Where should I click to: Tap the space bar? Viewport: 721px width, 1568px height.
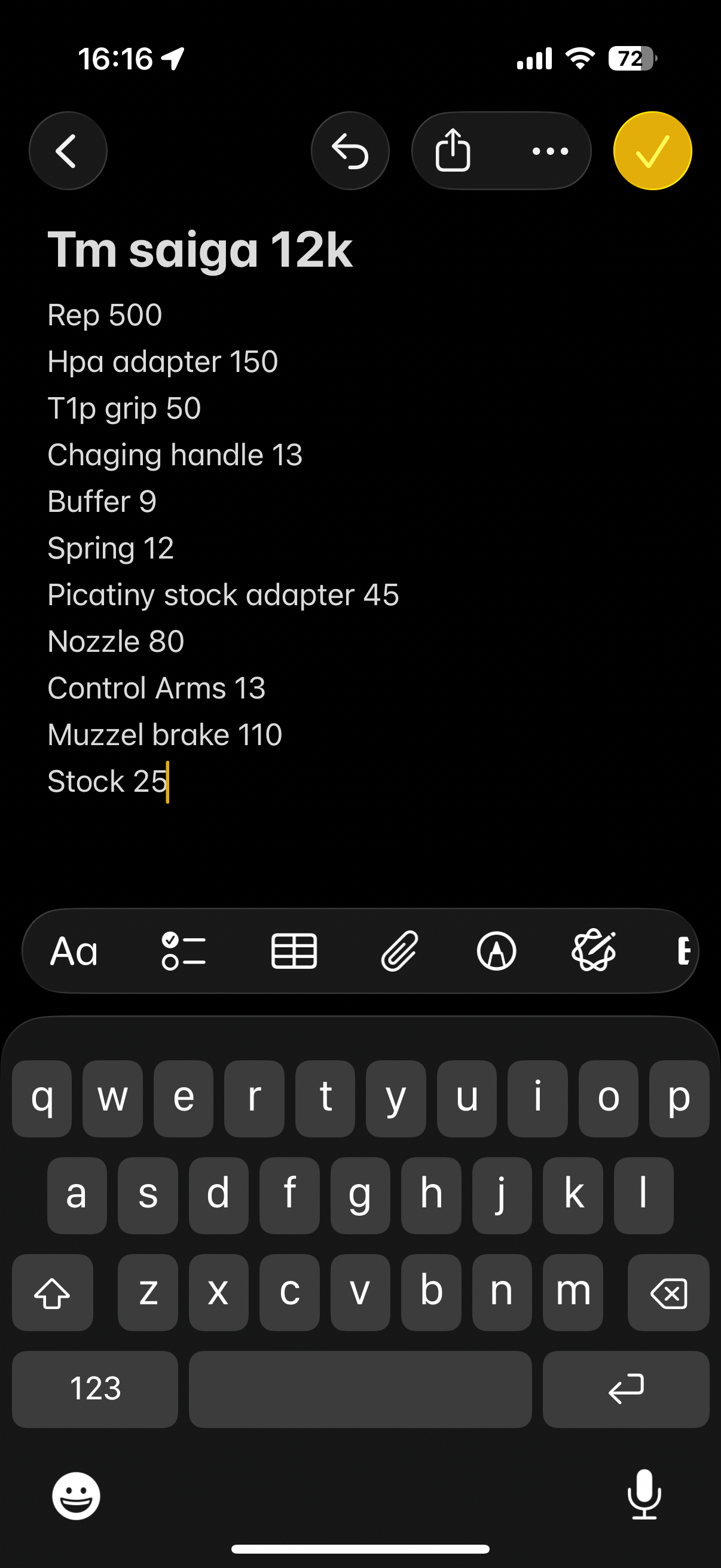[359, 1389]
